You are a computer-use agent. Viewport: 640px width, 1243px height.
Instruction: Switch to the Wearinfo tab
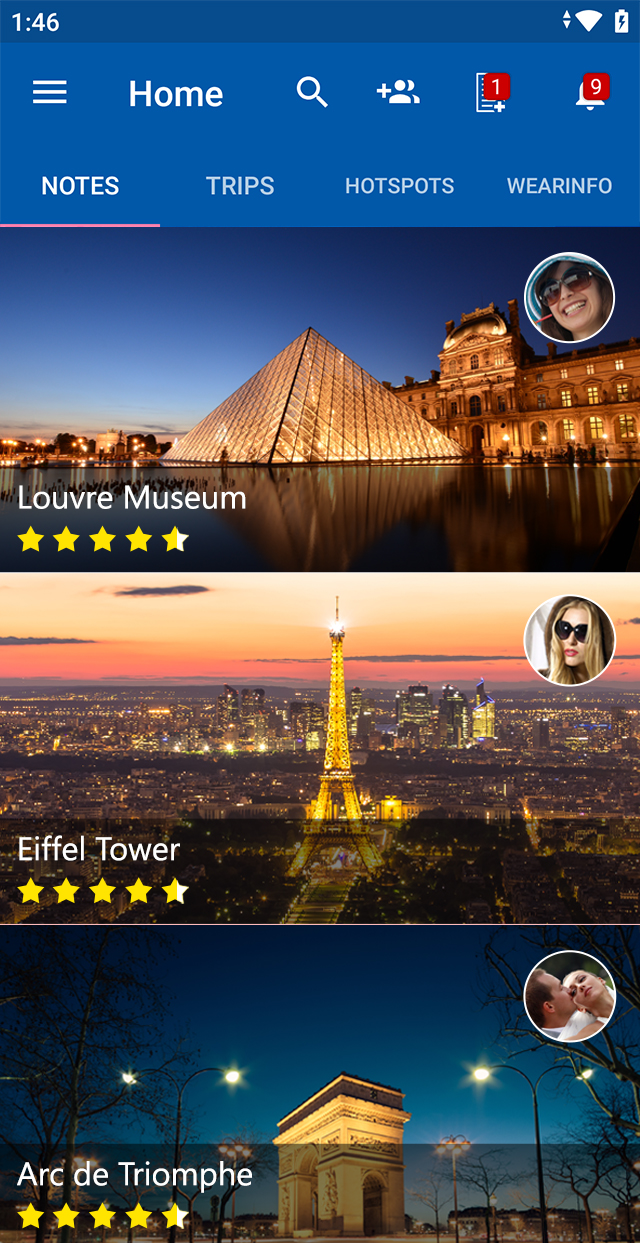[x=559, y=186]
